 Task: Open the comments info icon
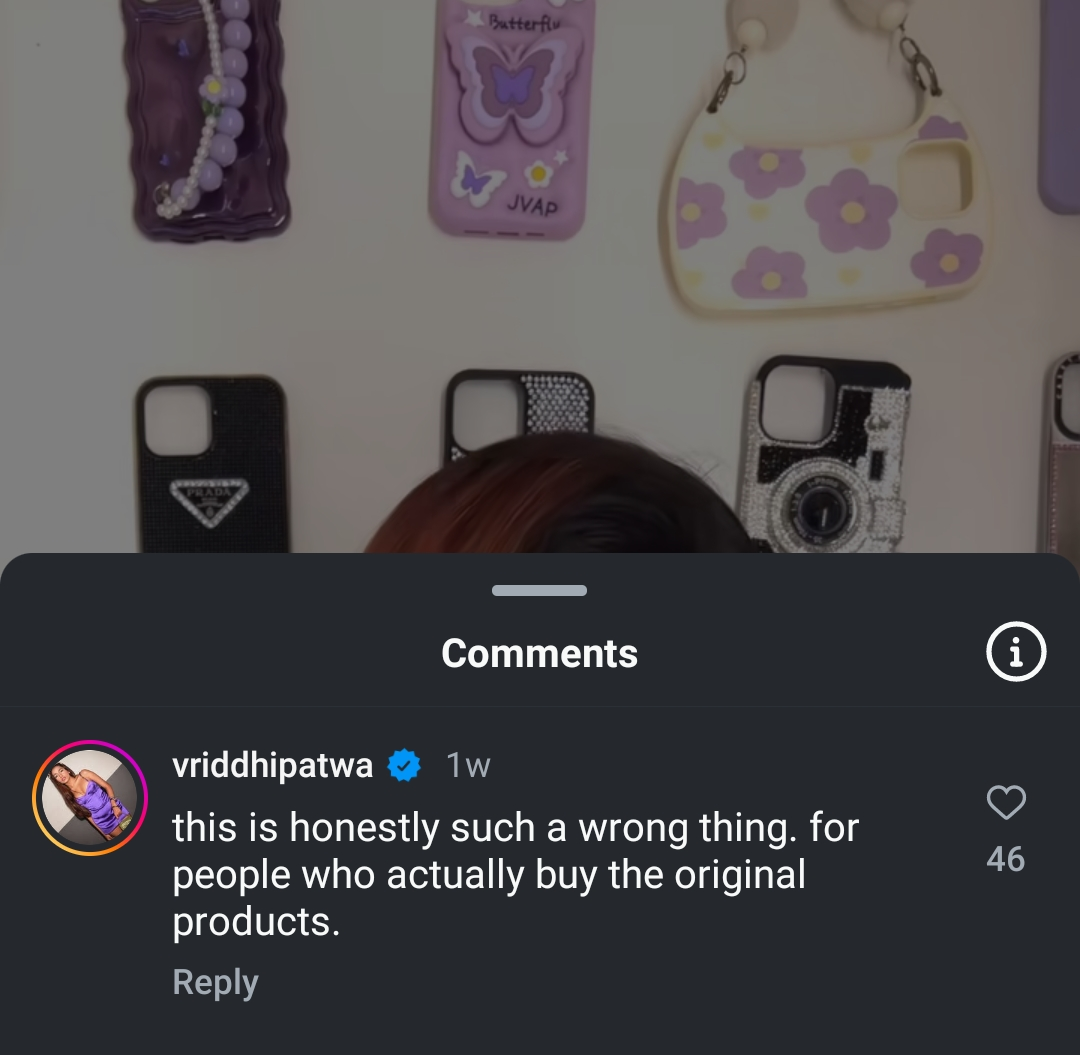click(1015, 653)
